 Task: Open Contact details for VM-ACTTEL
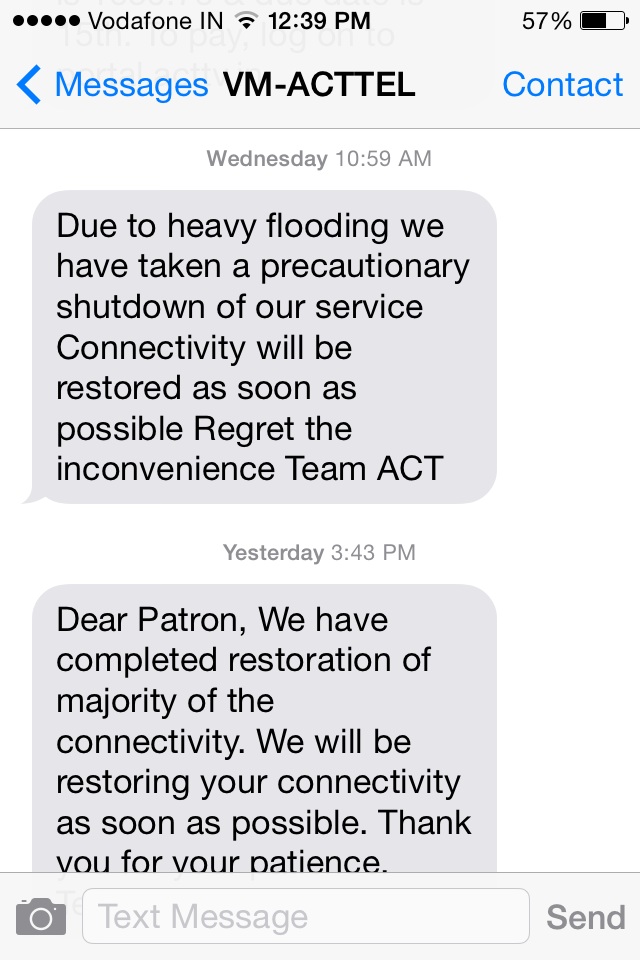pyautogui.click(x=562, y=85)
